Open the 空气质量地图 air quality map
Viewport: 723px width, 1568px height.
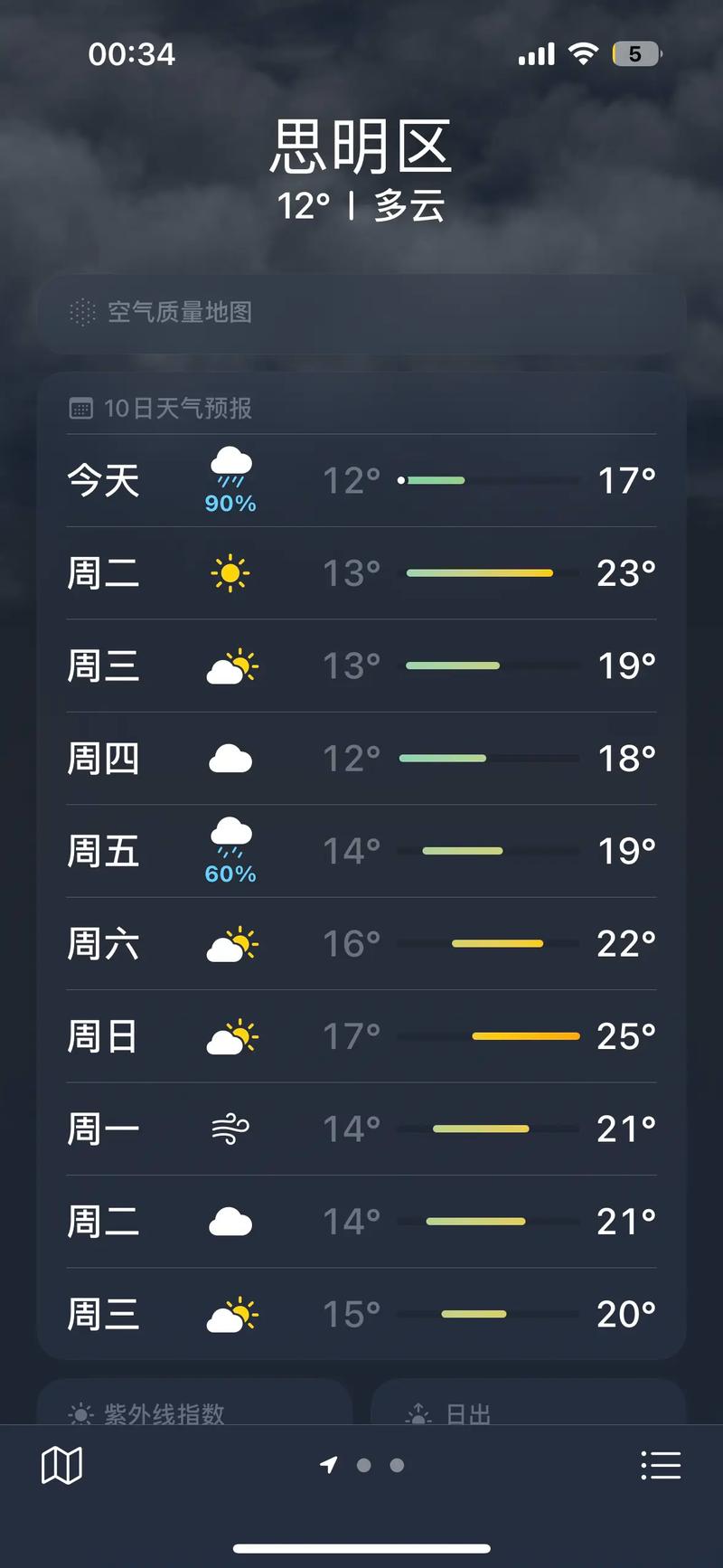[x=361, y=313]
